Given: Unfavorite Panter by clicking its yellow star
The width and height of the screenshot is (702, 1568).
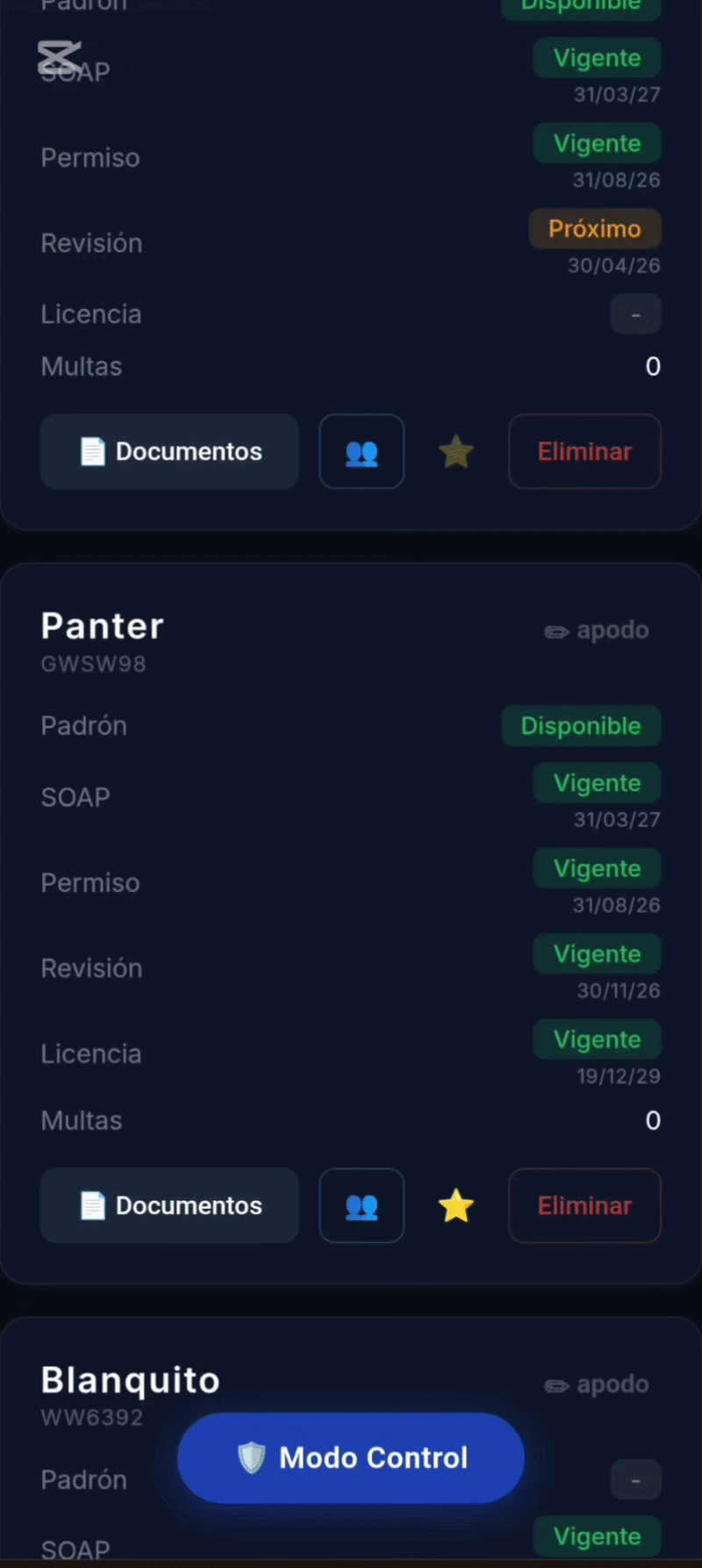Looking at the screenshot, I should coord(455,1205).
